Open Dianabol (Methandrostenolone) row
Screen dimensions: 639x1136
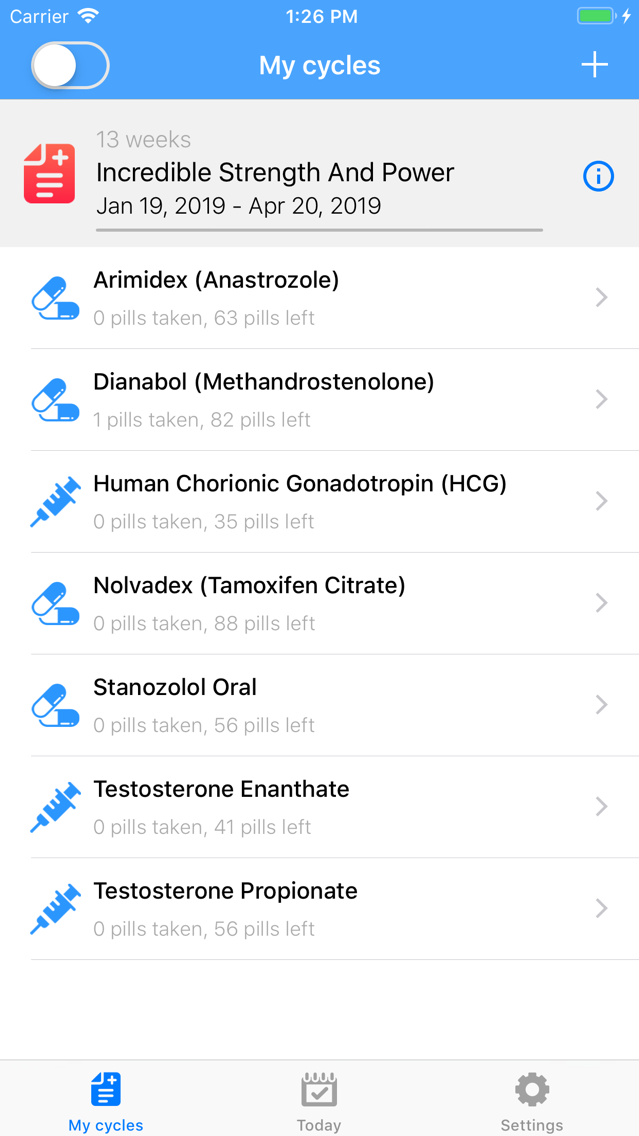(320, 400)
